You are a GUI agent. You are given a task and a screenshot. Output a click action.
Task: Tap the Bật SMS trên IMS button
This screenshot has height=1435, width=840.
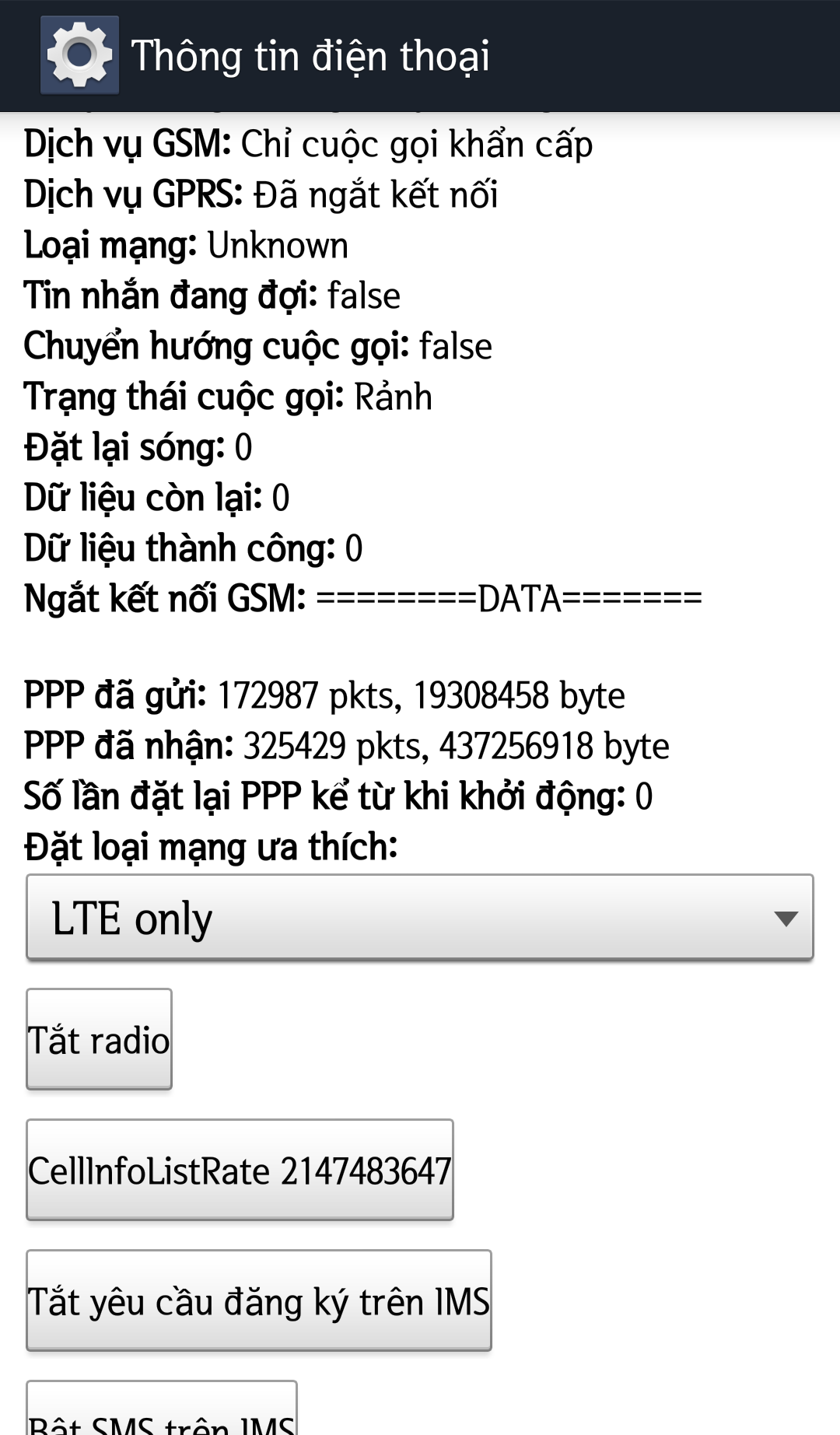[x=162, y=1412]
